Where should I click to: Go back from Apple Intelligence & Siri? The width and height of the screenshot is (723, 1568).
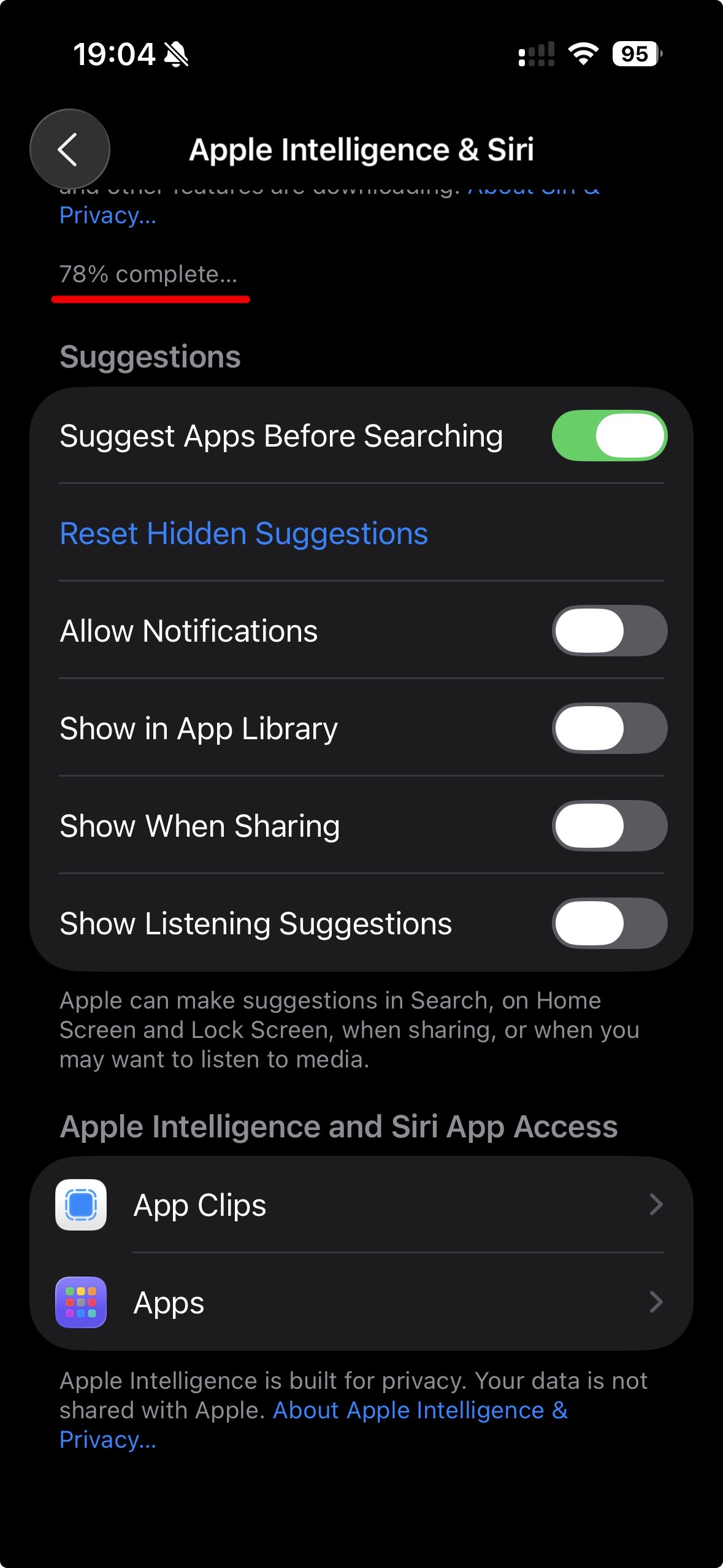(69, 149)
